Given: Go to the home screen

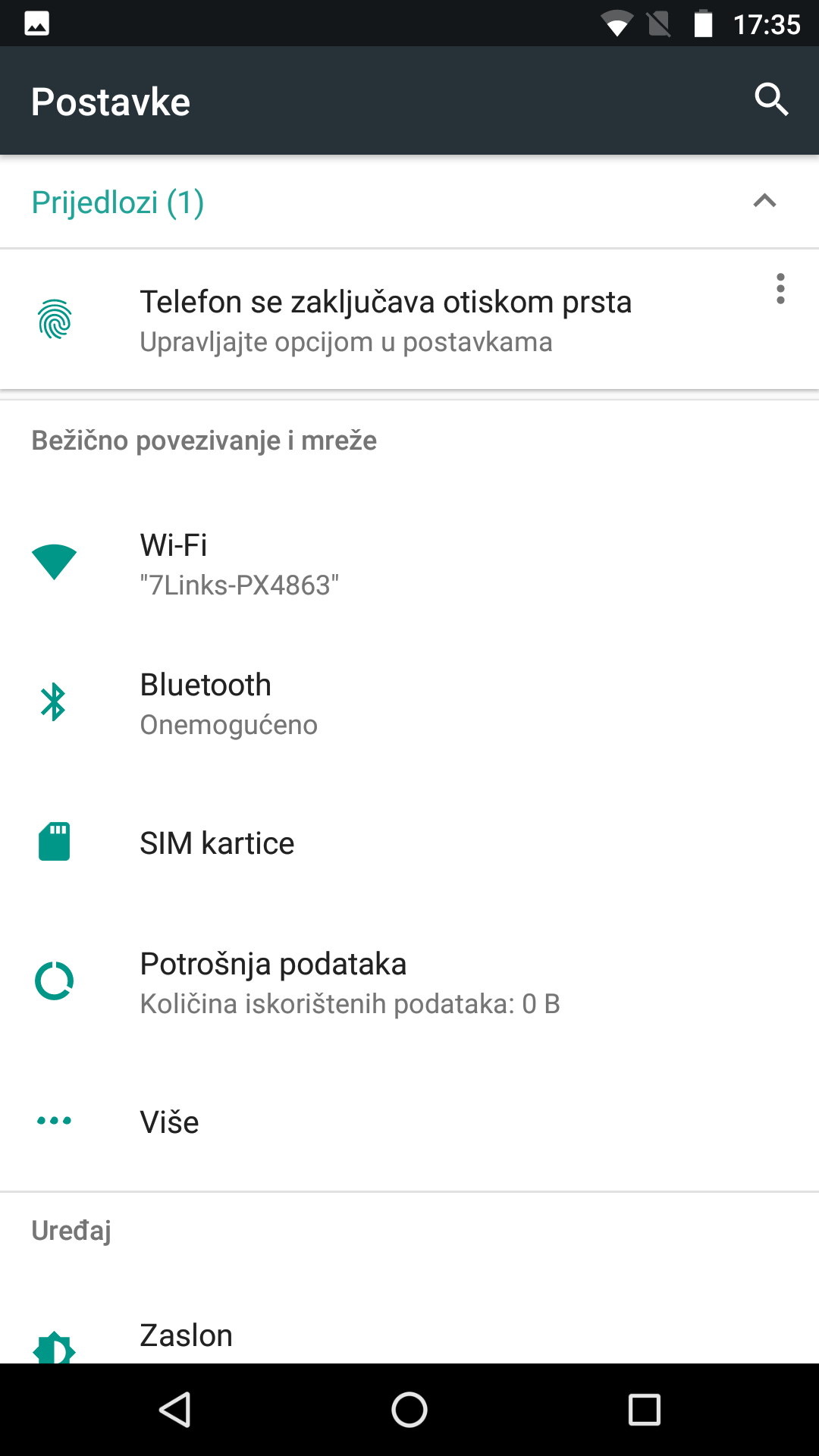Looking at the screenshot, I should click(x=409, y=1410).
